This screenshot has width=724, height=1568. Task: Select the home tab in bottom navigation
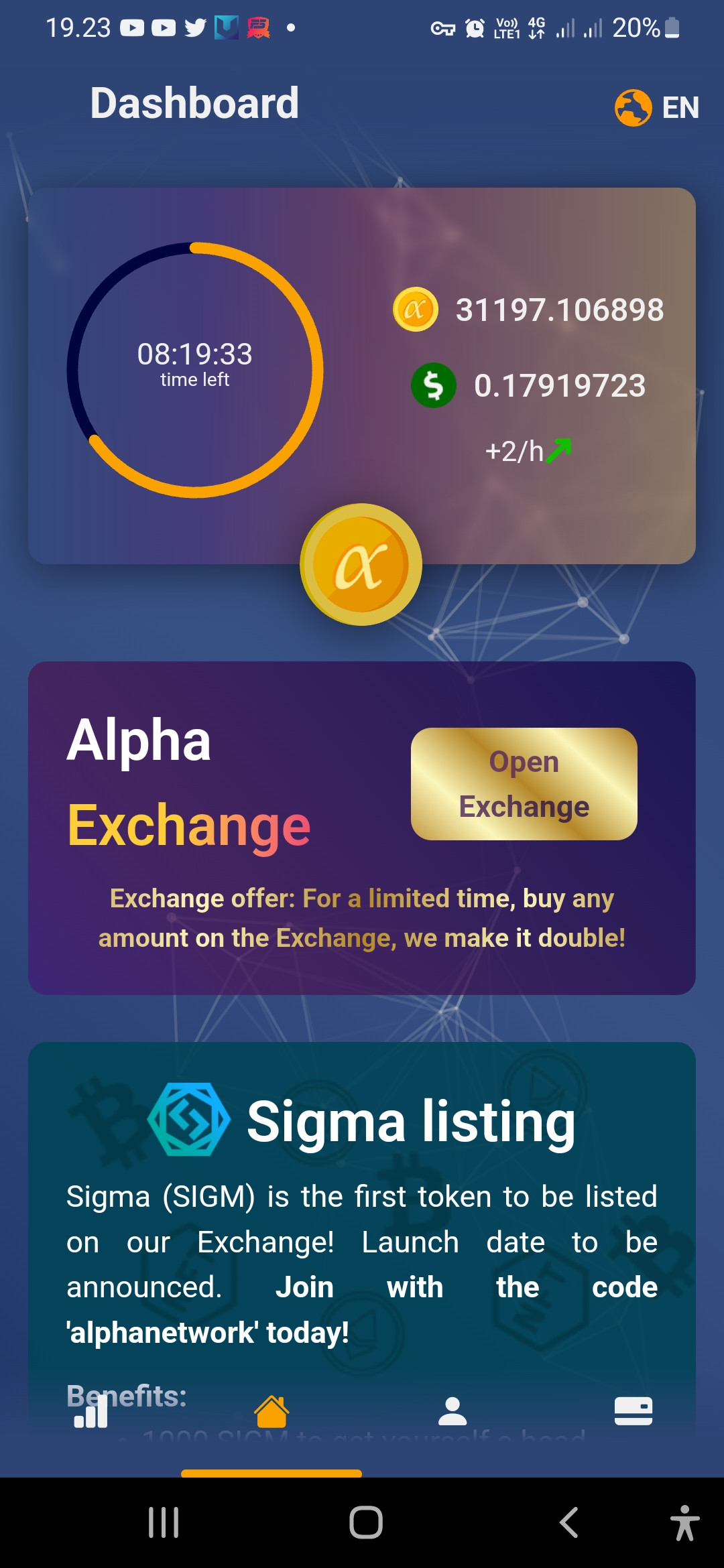coord(271,1412)
